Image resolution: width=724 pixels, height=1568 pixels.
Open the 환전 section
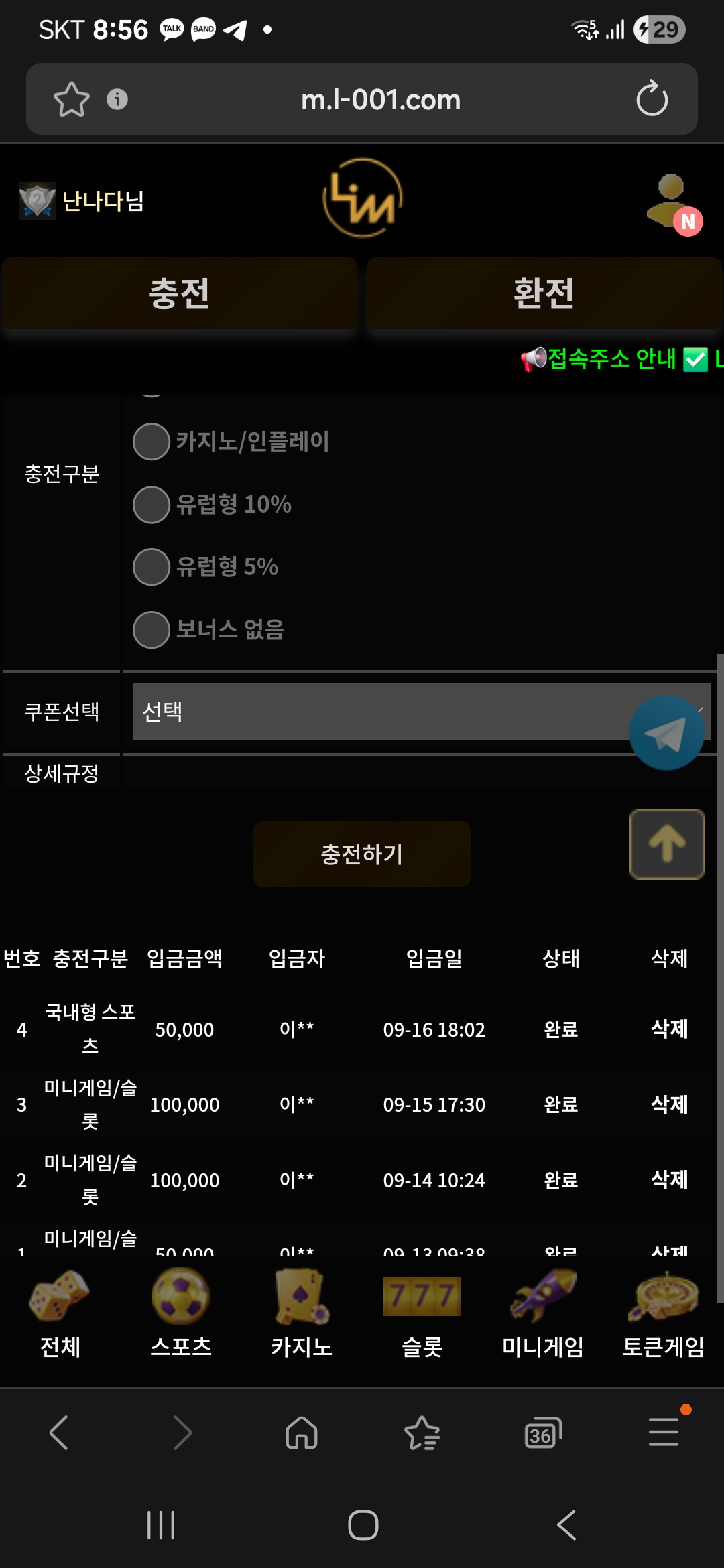[544, 293]
